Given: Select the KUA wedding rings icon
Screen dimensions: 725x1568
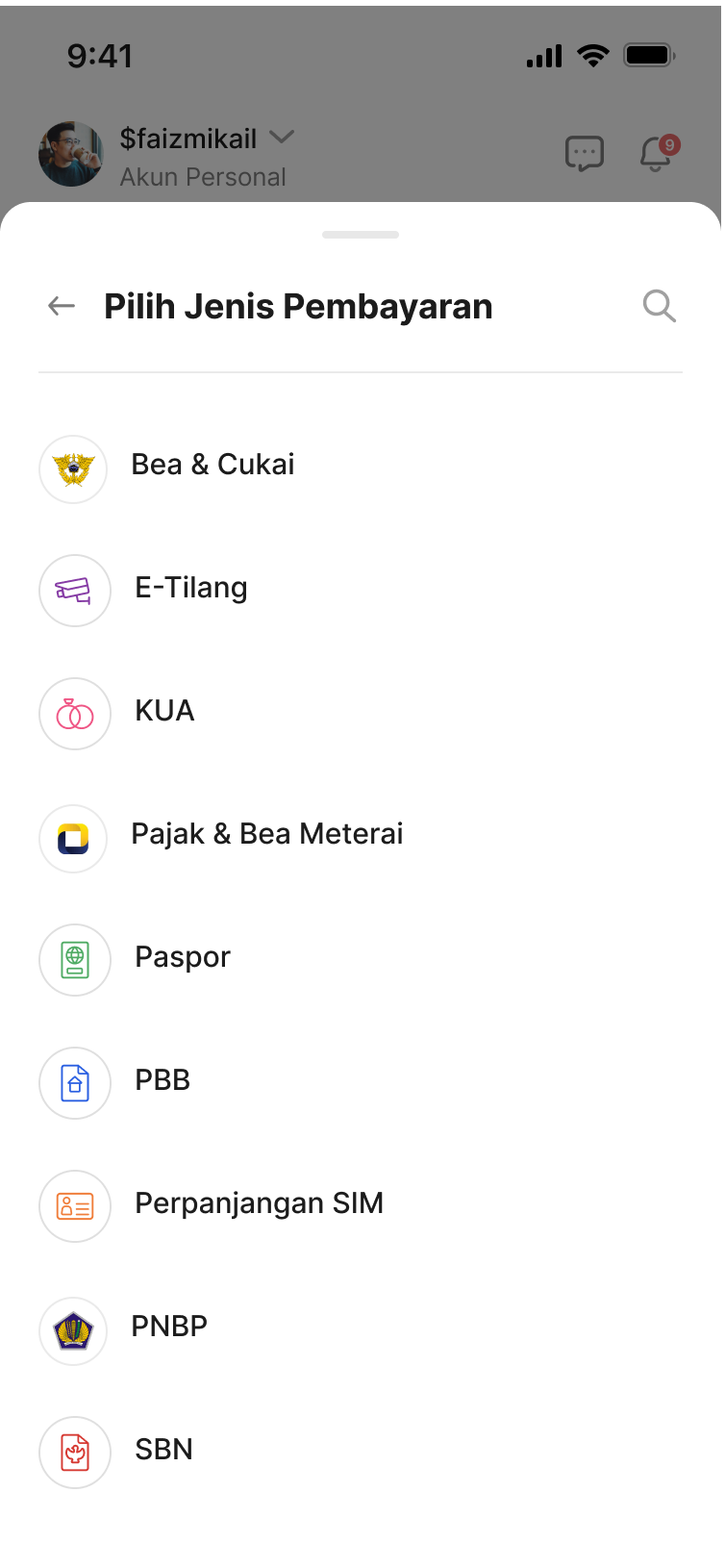Looking at the screenshot, I should (x=74, y=714).
